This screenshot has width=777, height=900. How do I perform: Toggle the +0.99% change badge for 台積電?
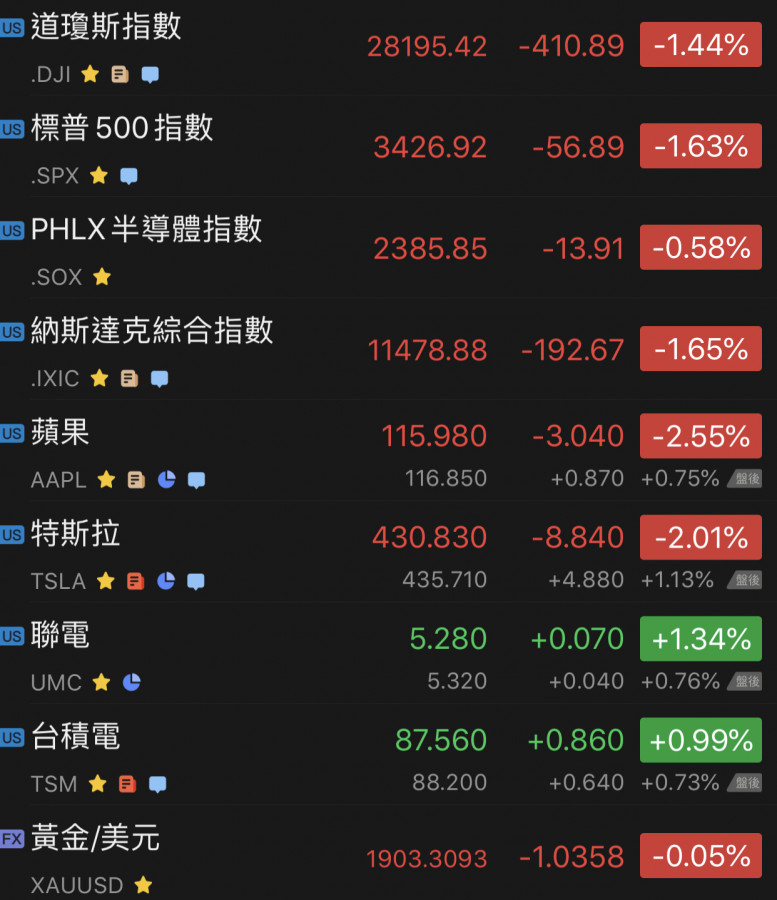tap(700, 740)
